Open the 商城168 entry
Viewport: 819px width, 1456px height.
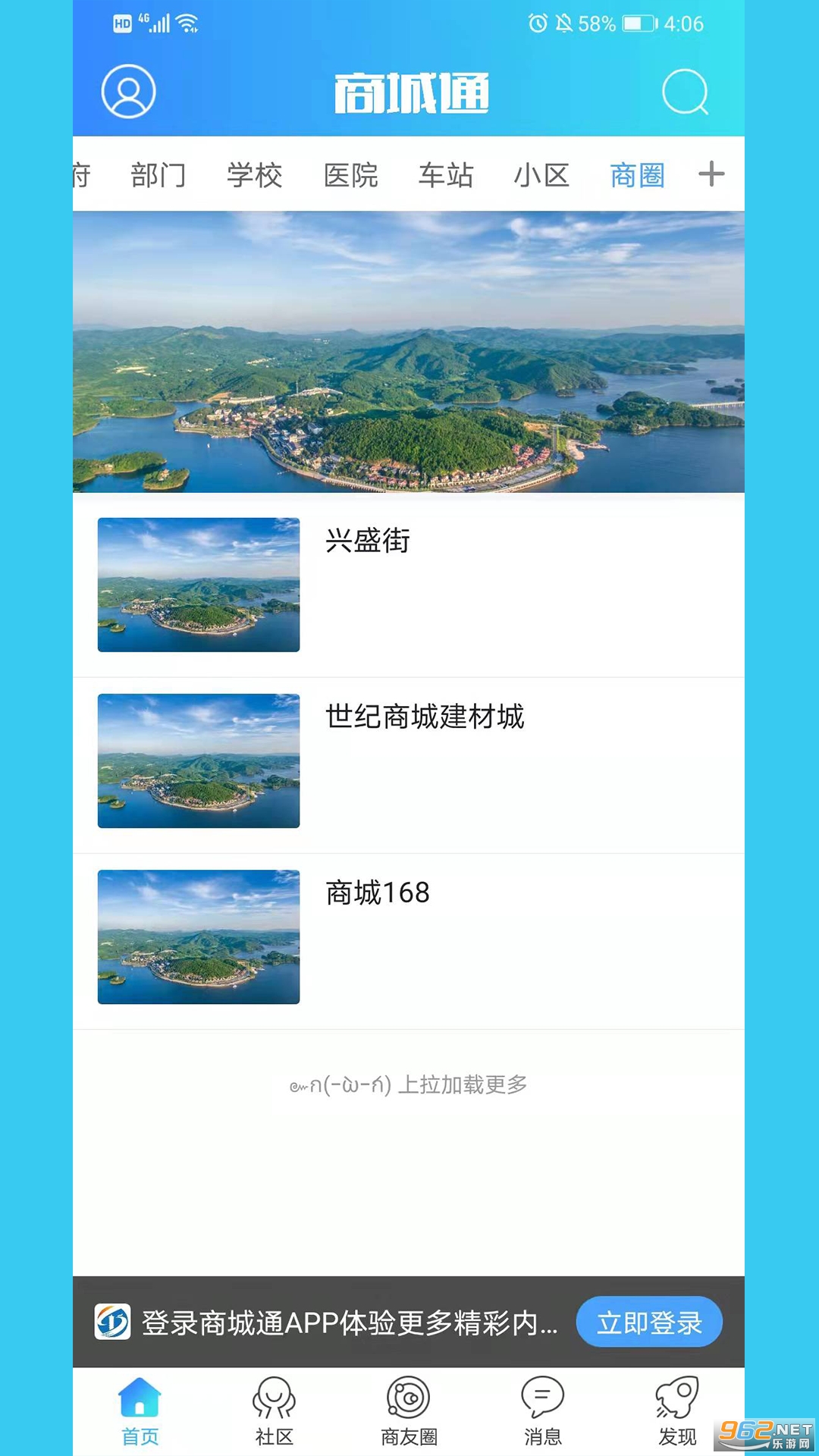409,937
